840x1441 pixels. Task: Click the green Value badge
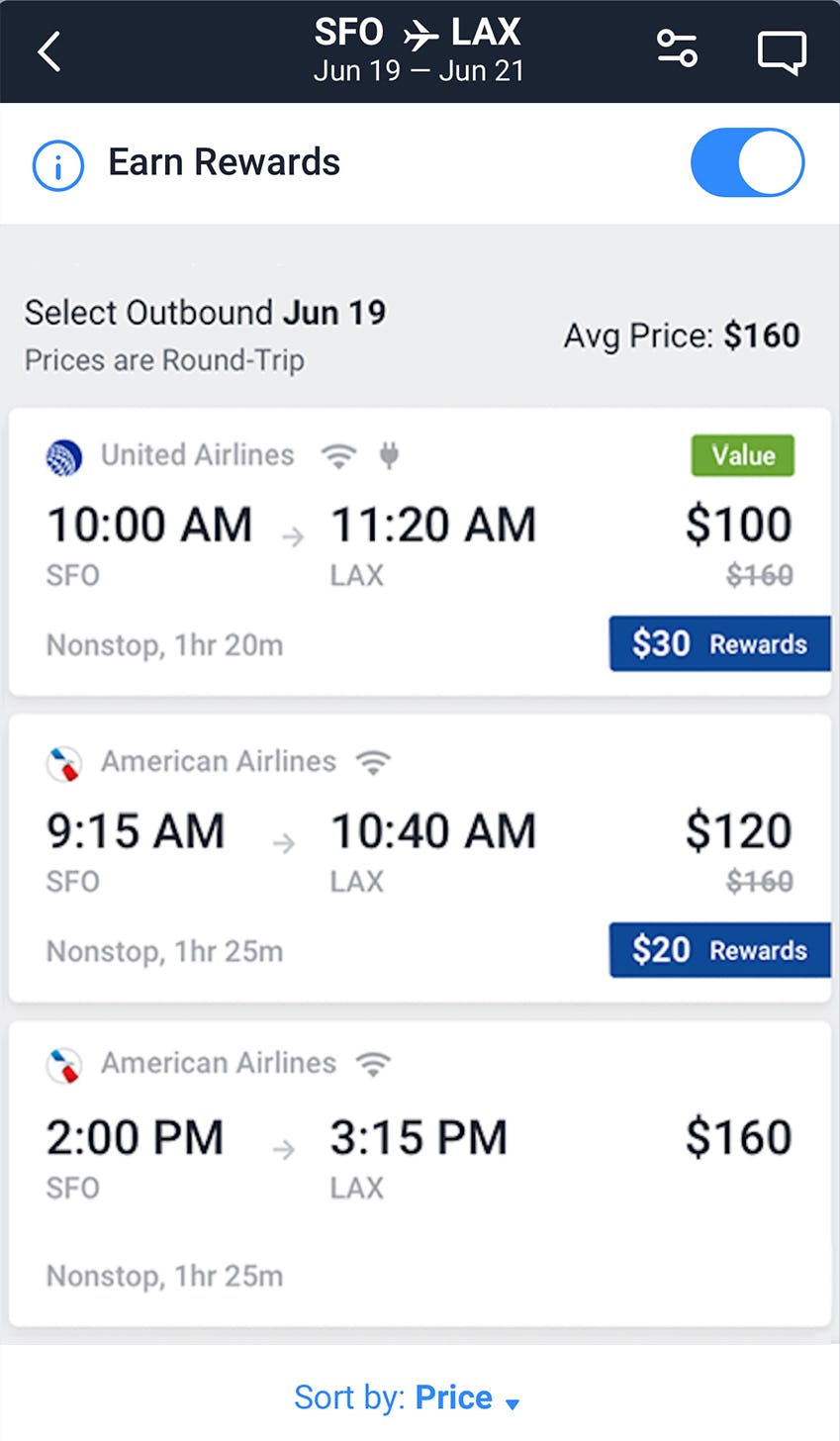[742, 455]
